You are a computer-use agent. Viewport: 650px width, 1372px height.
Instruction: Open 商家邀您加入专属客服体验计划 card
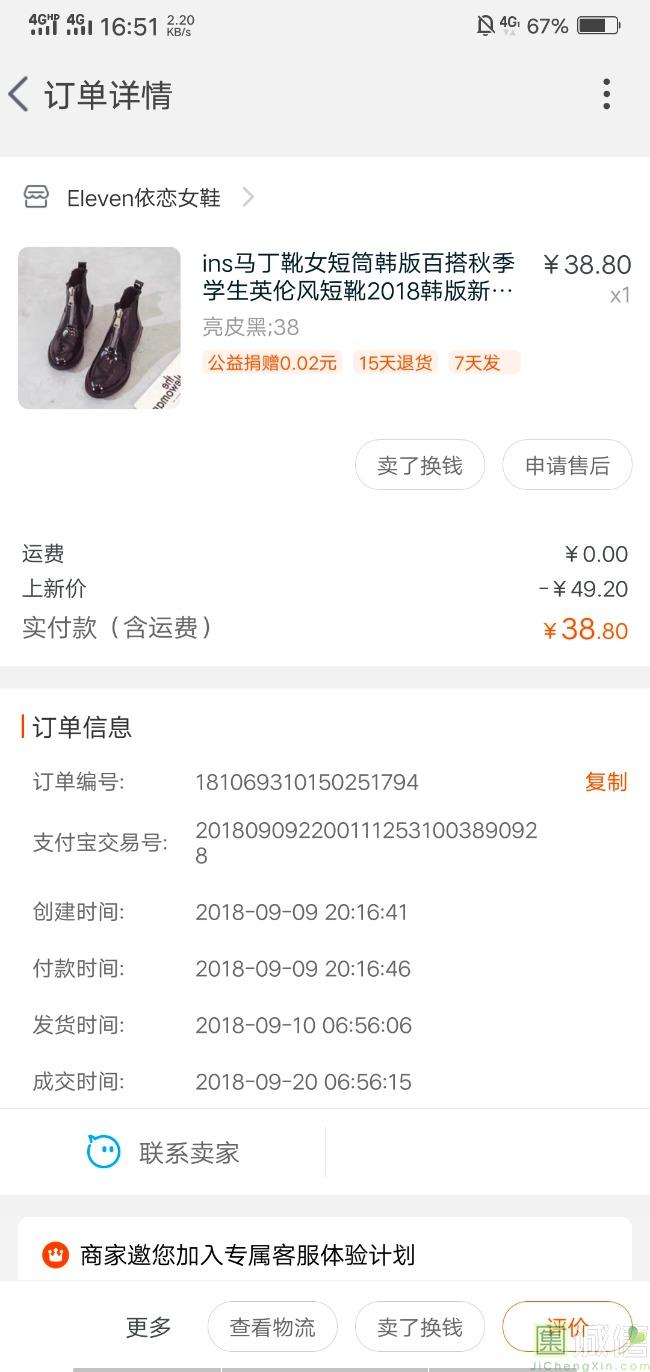[x=325, y=1255]
